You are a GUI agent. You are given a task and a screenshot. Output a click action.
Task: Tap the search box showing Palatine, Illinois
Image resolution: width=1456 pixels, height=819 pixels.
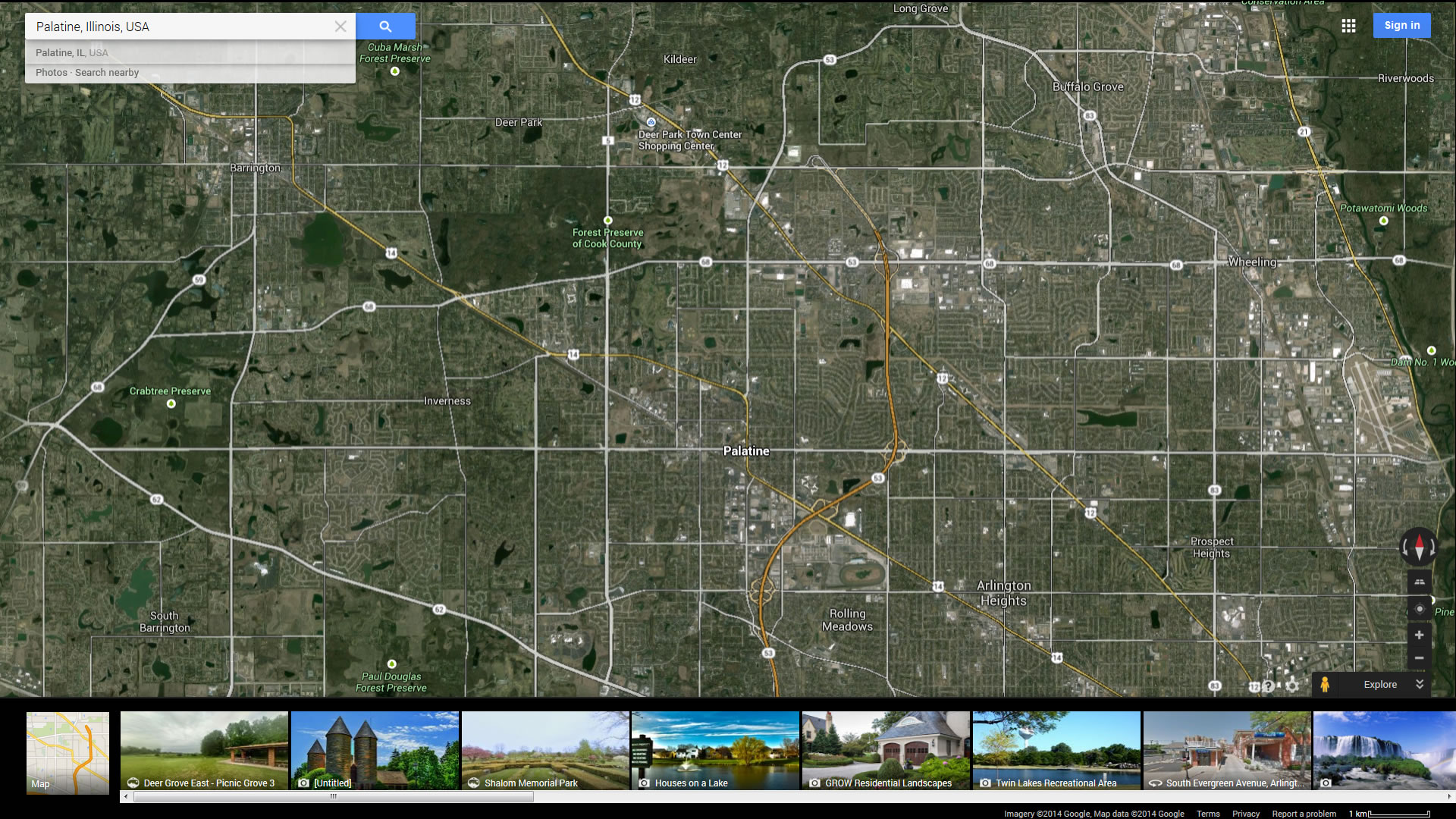pyautogui.click(x=182, y=27)
